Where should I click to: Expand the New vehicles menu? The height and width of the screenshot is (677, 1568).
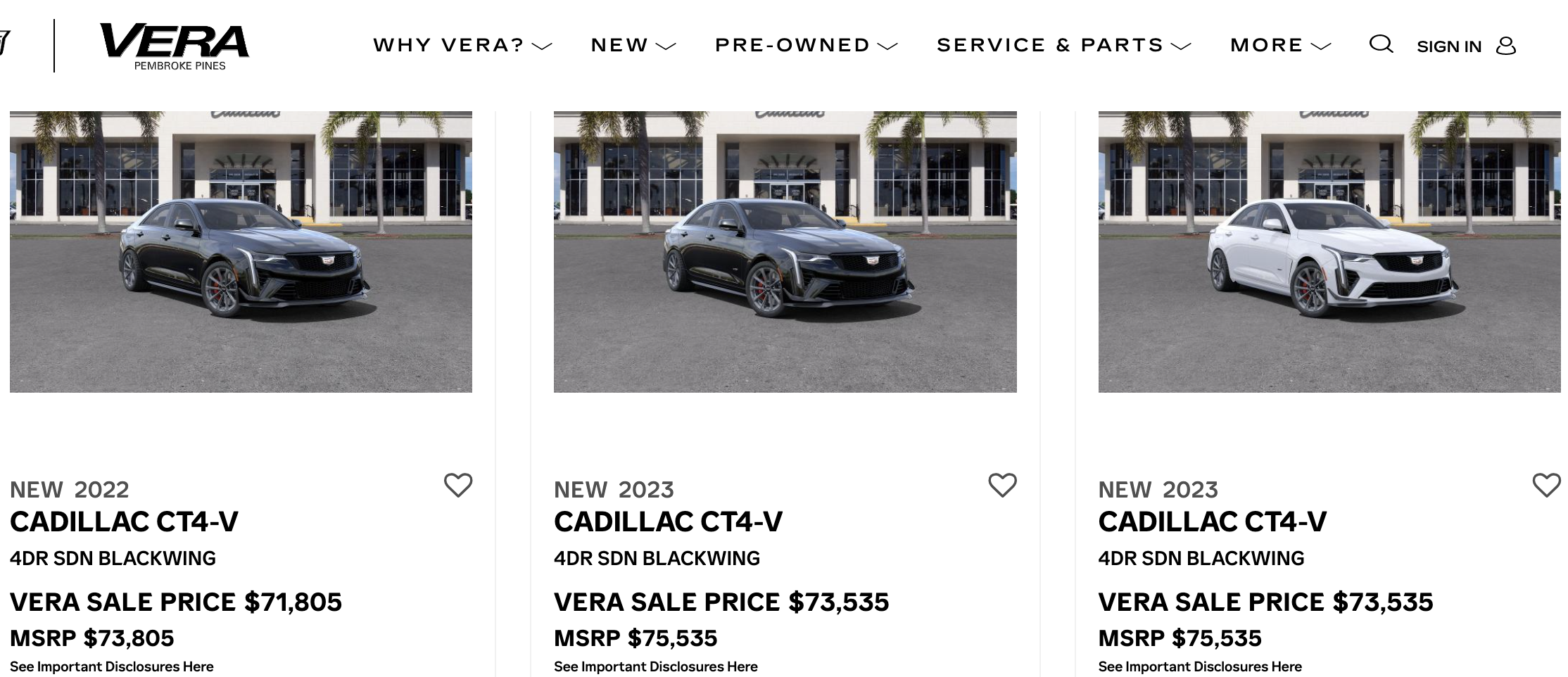coord(633,45)
